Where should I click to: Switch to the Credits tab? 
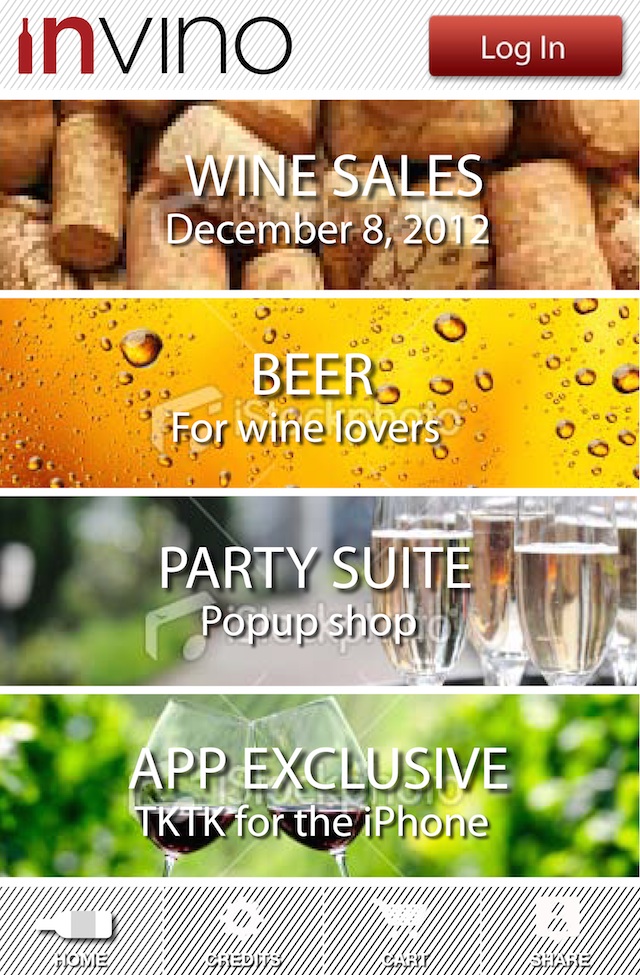pyautogui.click(x=242, y=930)
